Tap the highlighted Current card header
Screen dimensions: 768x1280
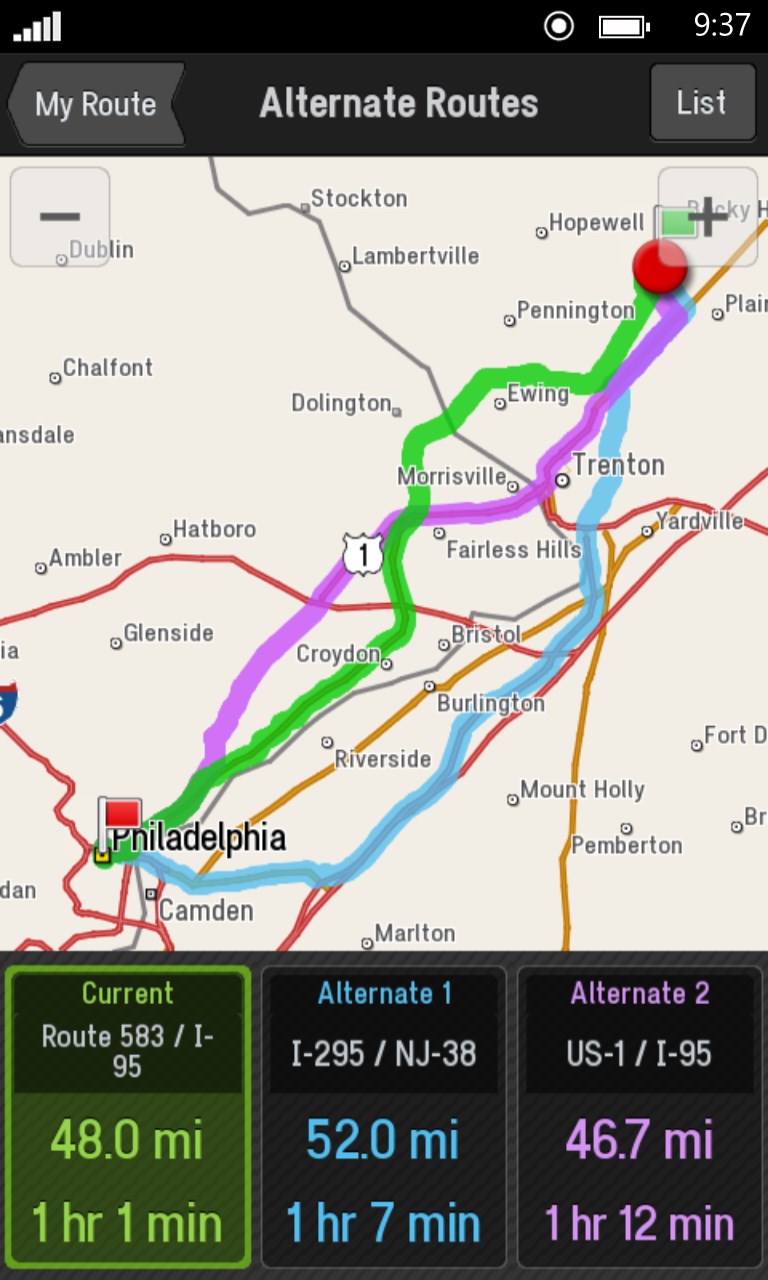coord(128,993)
